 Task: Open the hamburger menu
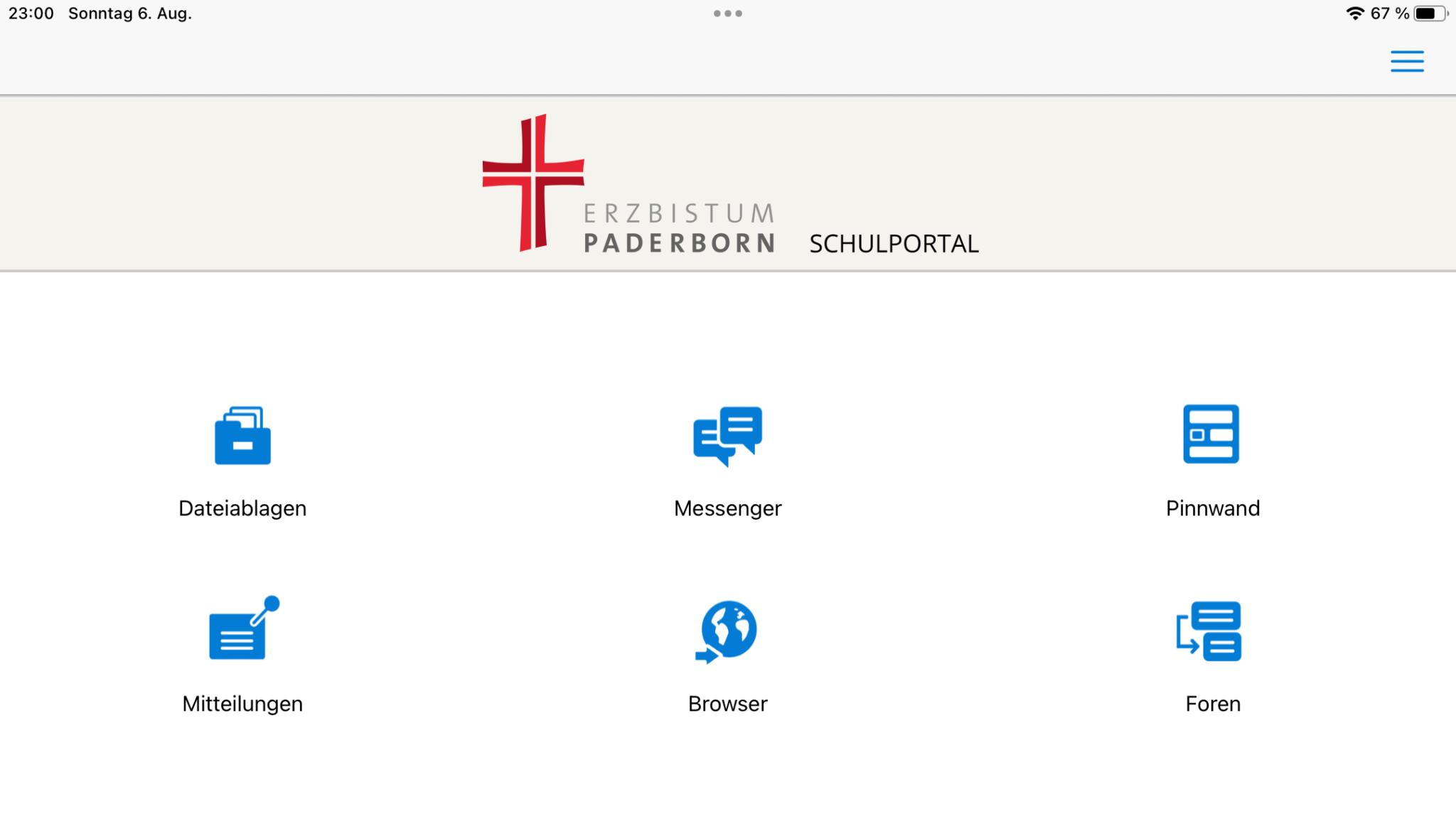tap(1407, 61)
